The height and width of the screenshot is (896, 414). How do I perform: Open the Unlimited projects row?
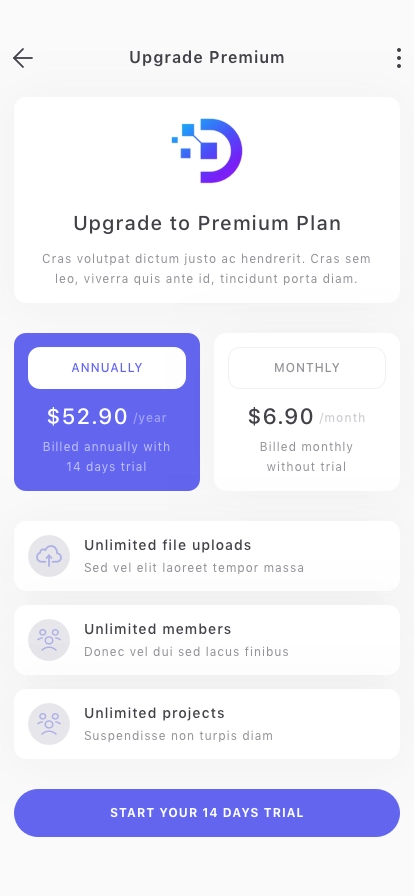pos(207,724)
